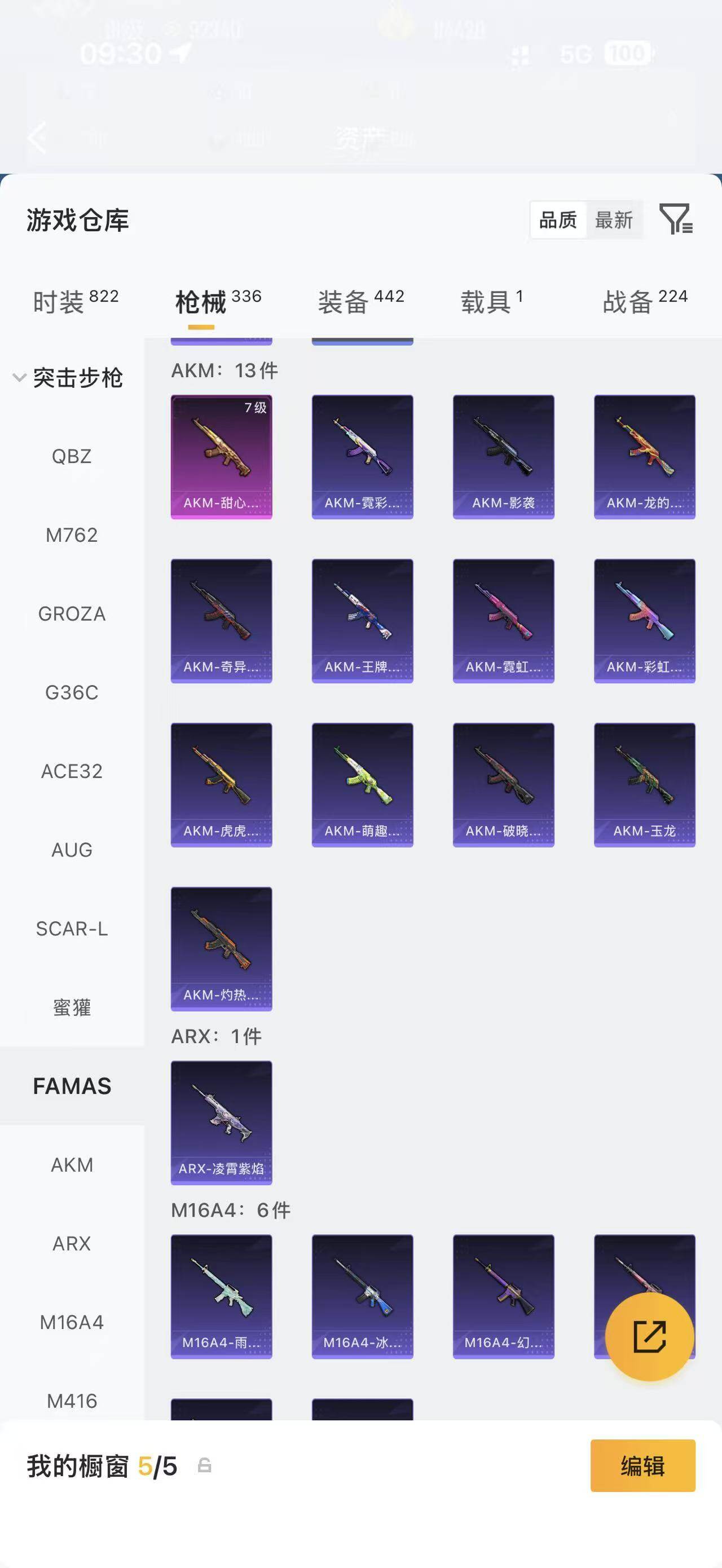Tap the 编辑 button for 我的橱窗

[643, 1466]
